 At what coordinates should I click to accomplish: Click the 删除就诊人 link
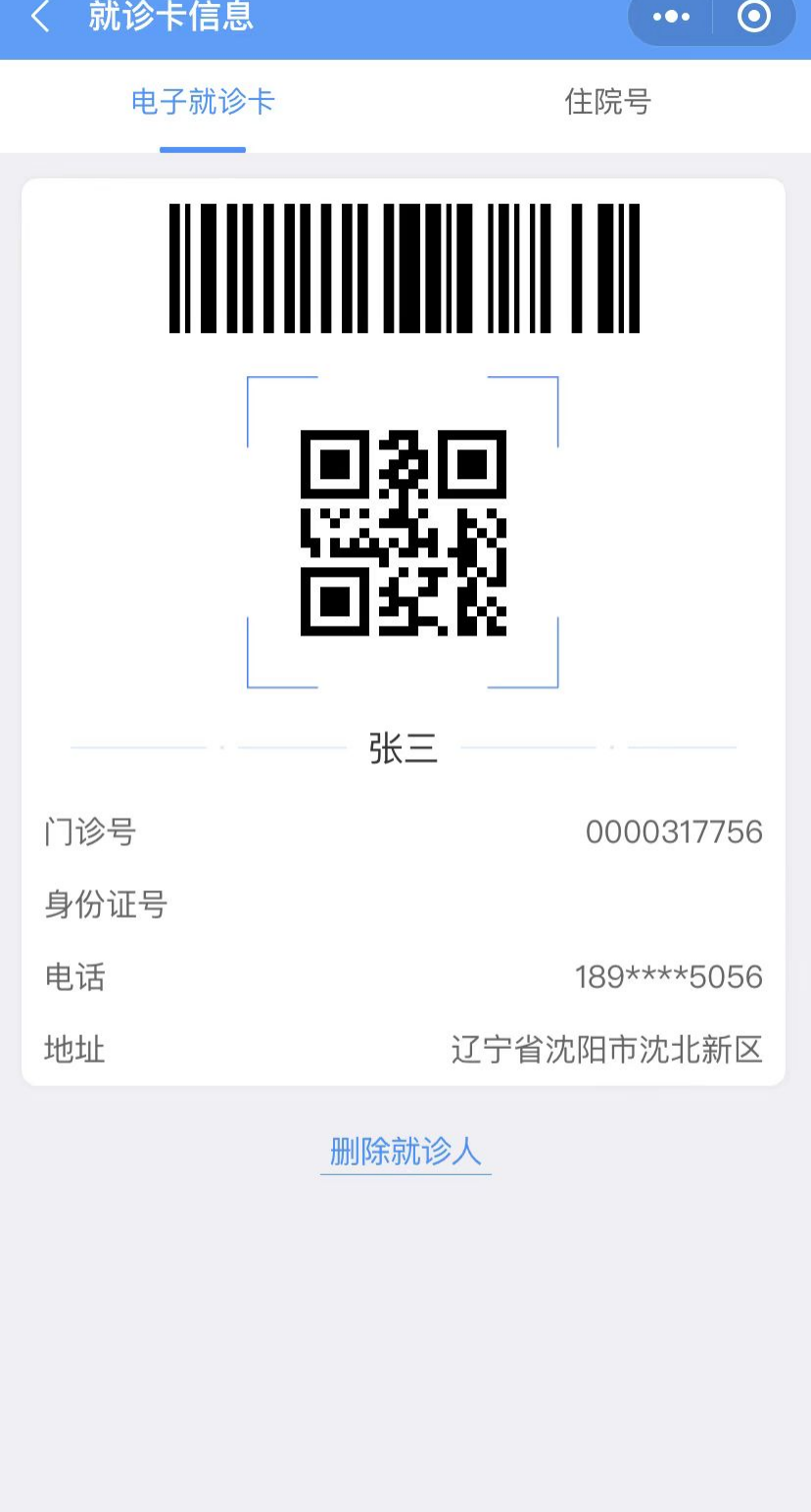(405, 1153)
